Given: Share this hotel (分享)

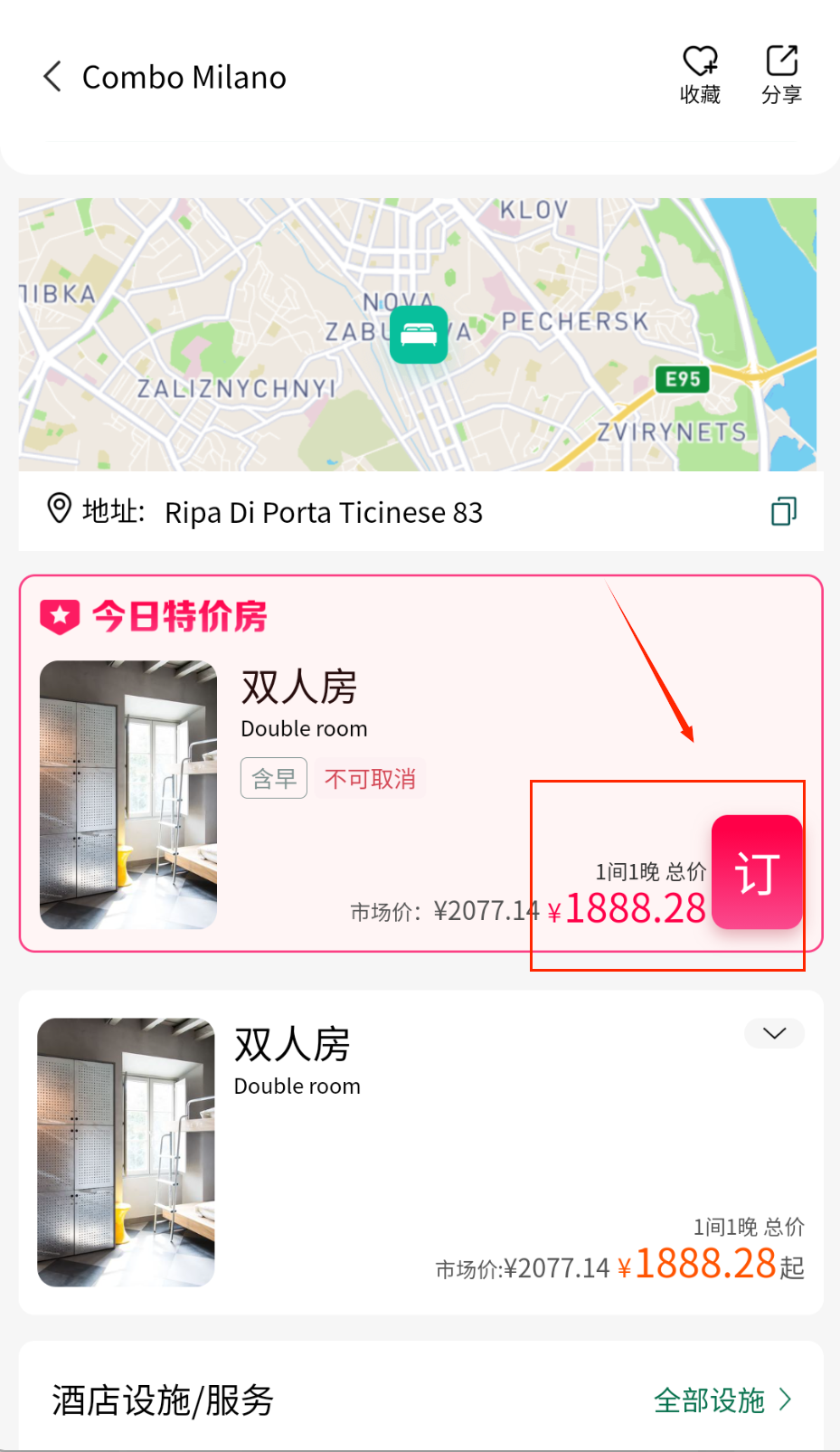Looking at the screenshot, I should click(x=781, y=74).
